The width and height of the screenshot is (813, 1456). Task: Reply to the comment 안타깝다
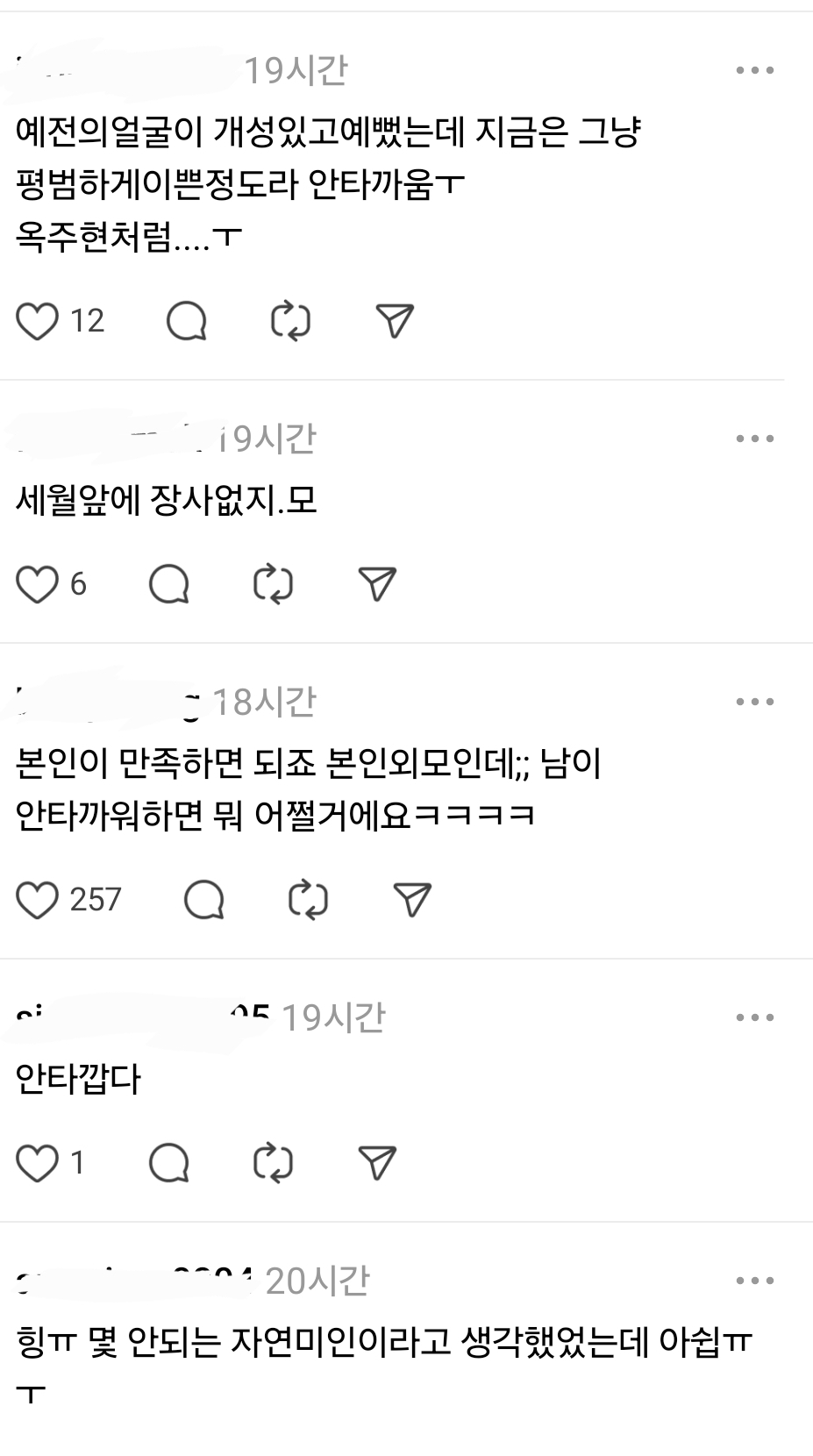pyautogui.click(x=169, y=1163)
